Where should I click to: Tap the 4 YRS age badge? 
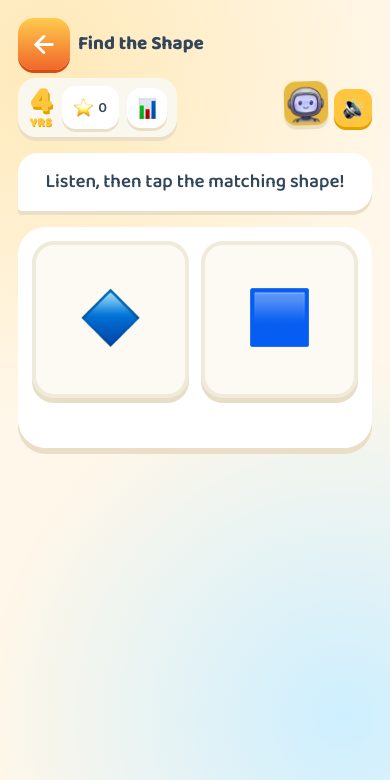41,108
